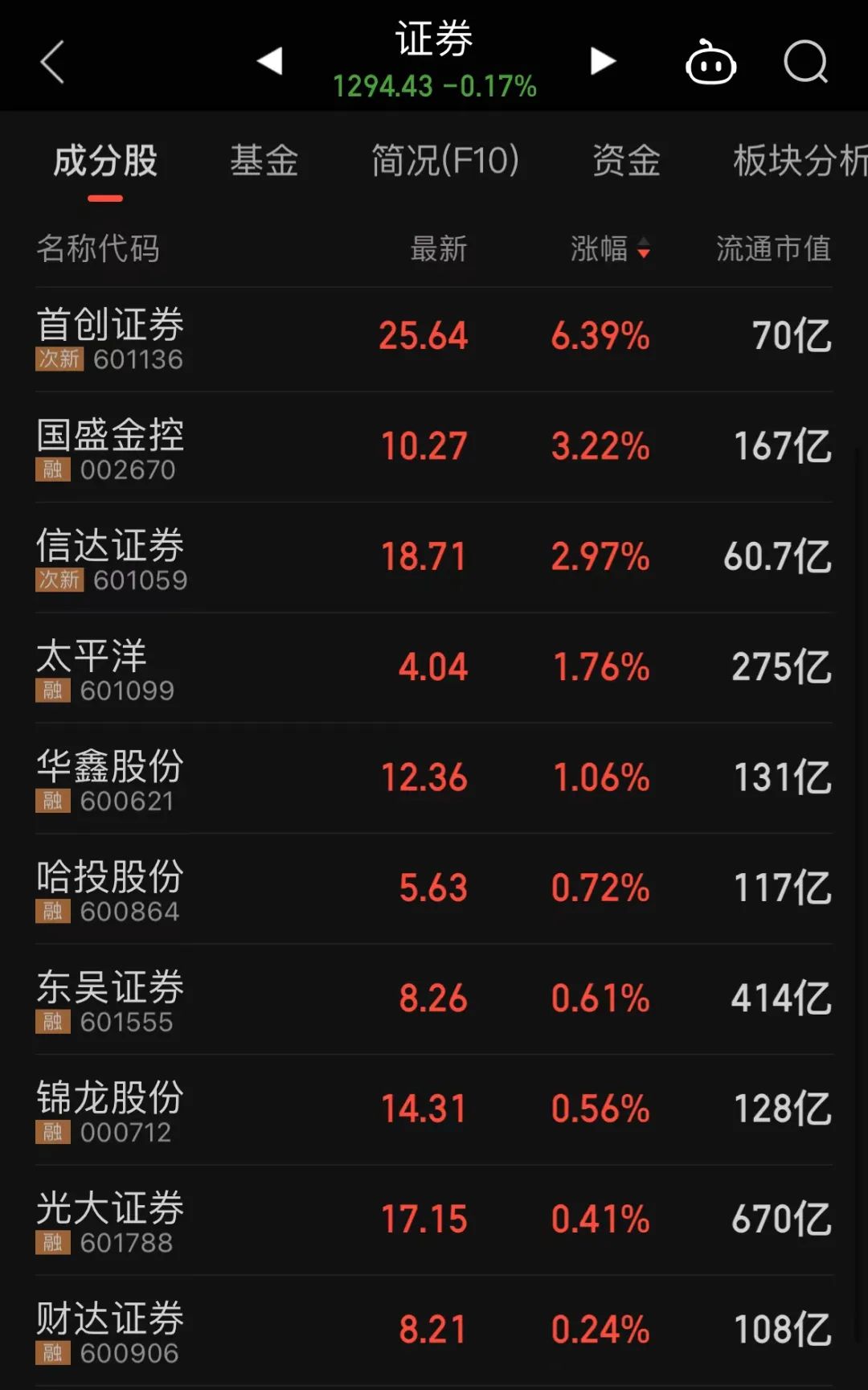Switch to the 板块分析 tab
Screen dimensions: 868x1390
click(800, 161)
